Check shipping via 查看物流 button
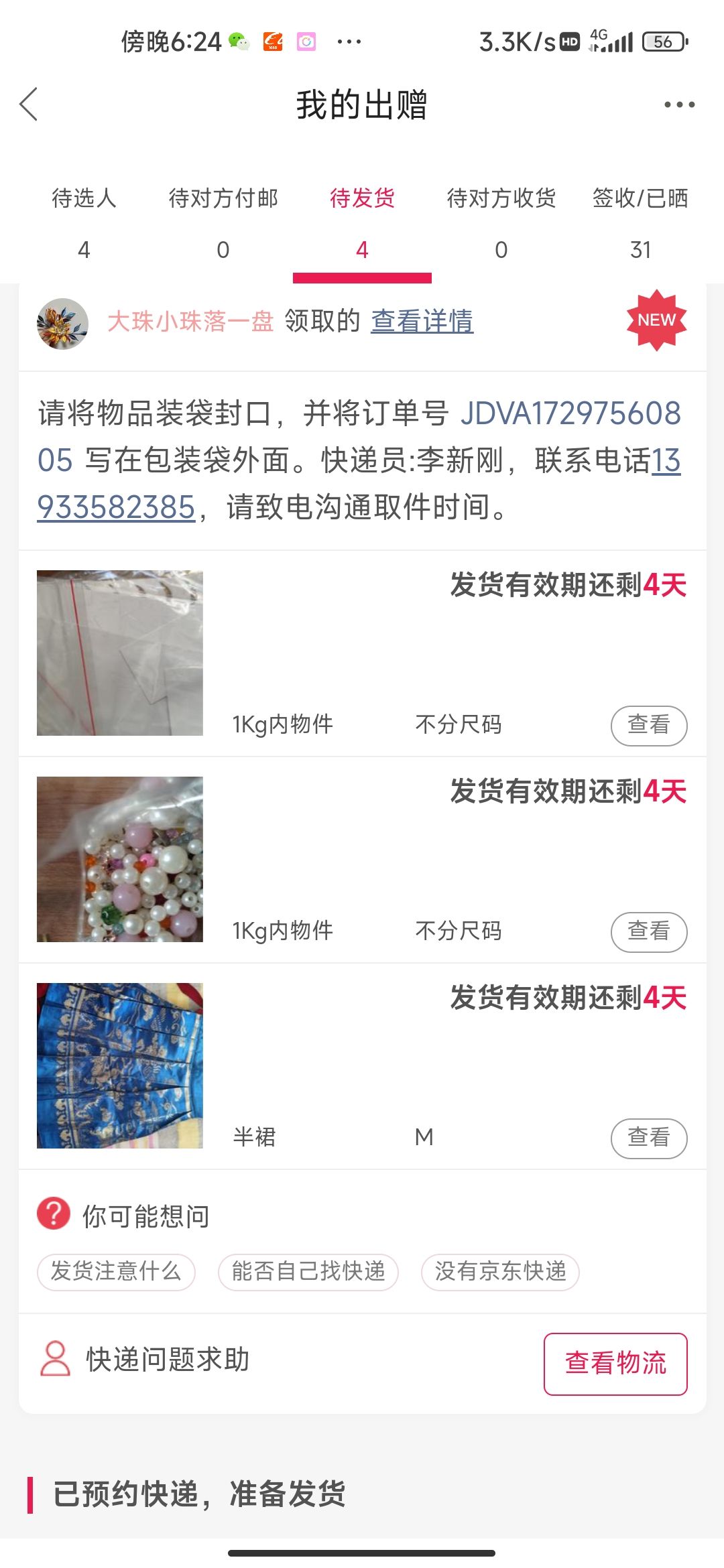This screenshot has width=724, height=1568. click(615, 1364)
